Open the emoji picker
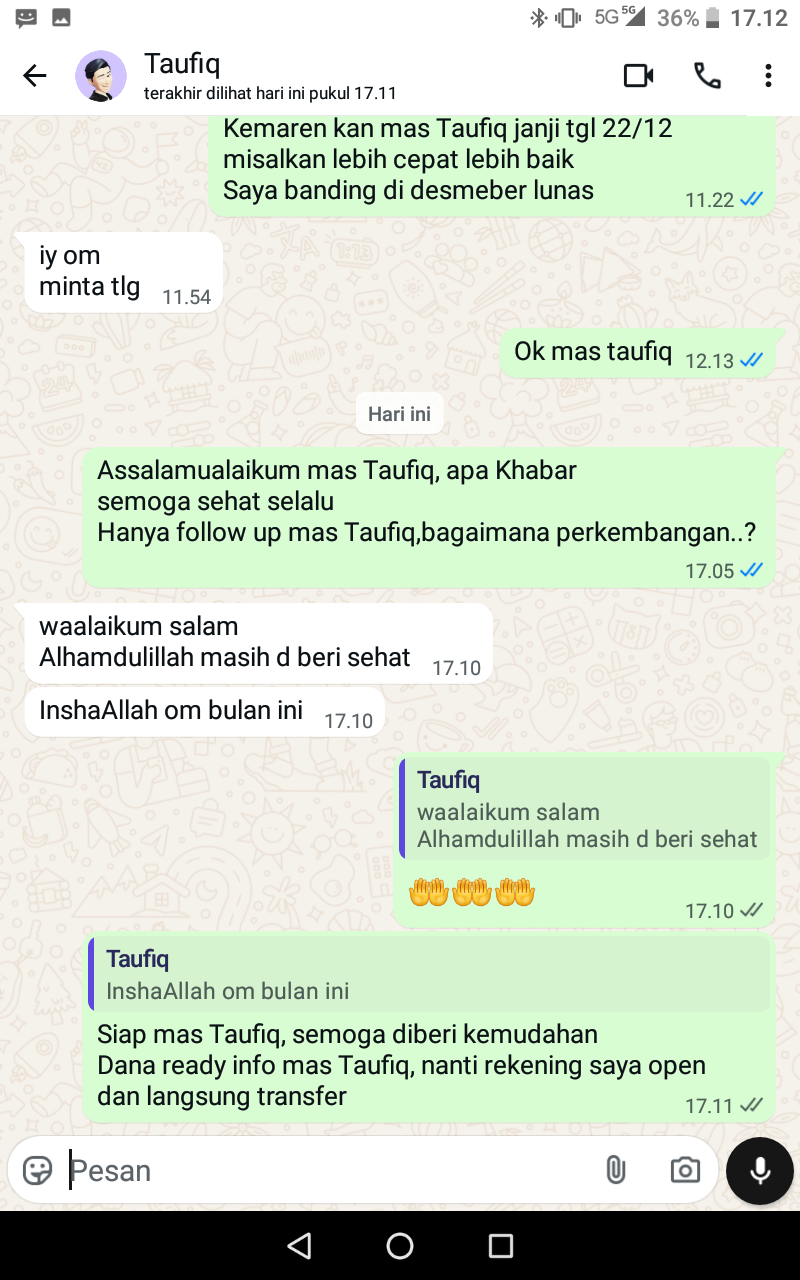The width and height of the screenshot is (800, 1280). click(x=38, y=1170)
